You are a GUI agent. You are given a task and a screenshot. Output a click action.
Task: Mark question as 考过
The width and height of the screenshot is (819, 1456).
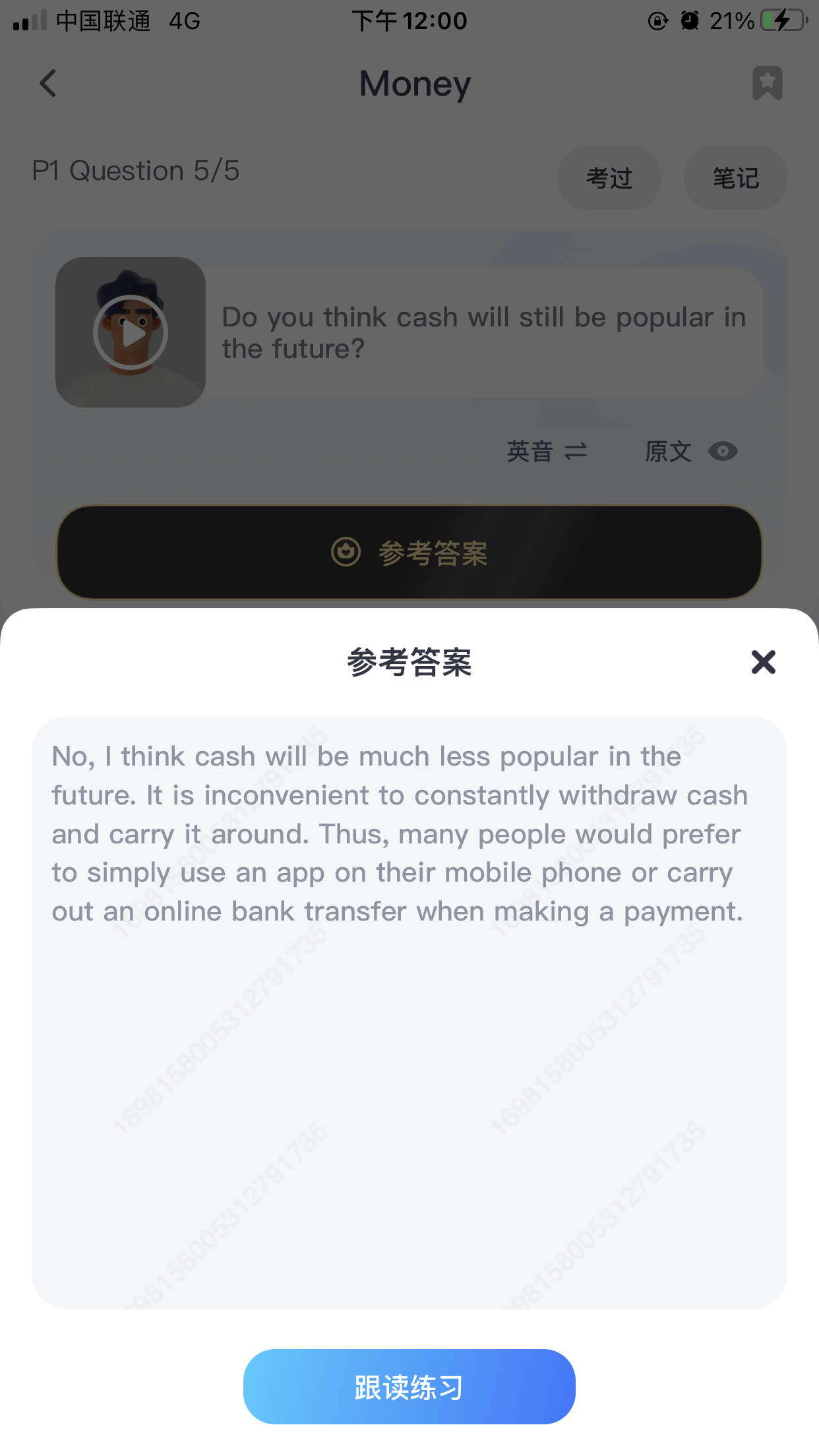(x=609, y=178)
